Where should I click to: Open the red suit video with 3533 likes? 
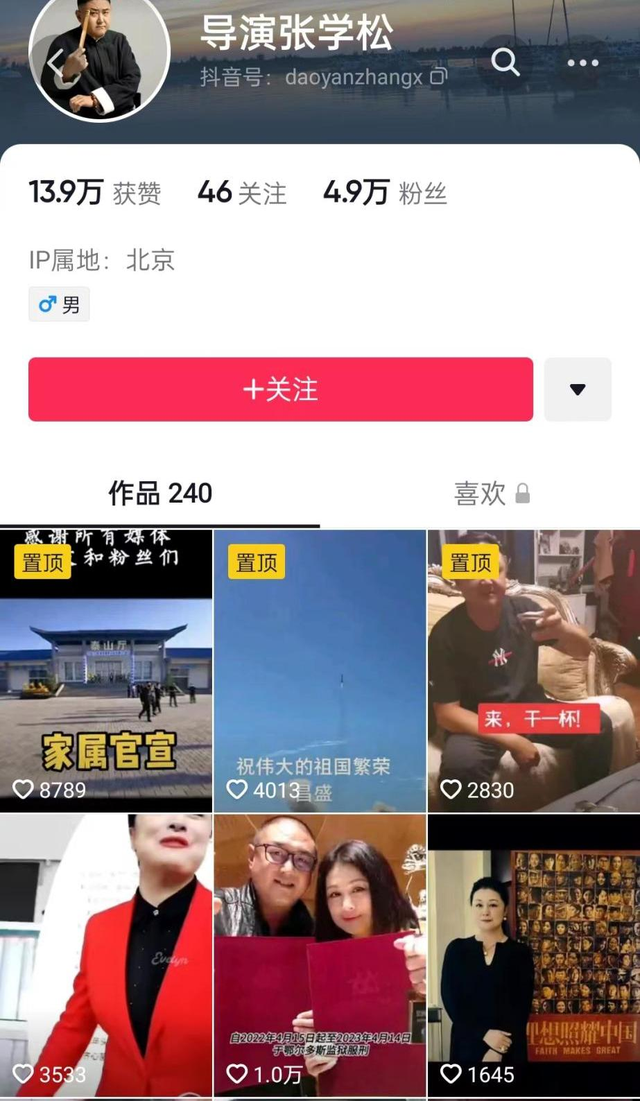coord(106,955)
